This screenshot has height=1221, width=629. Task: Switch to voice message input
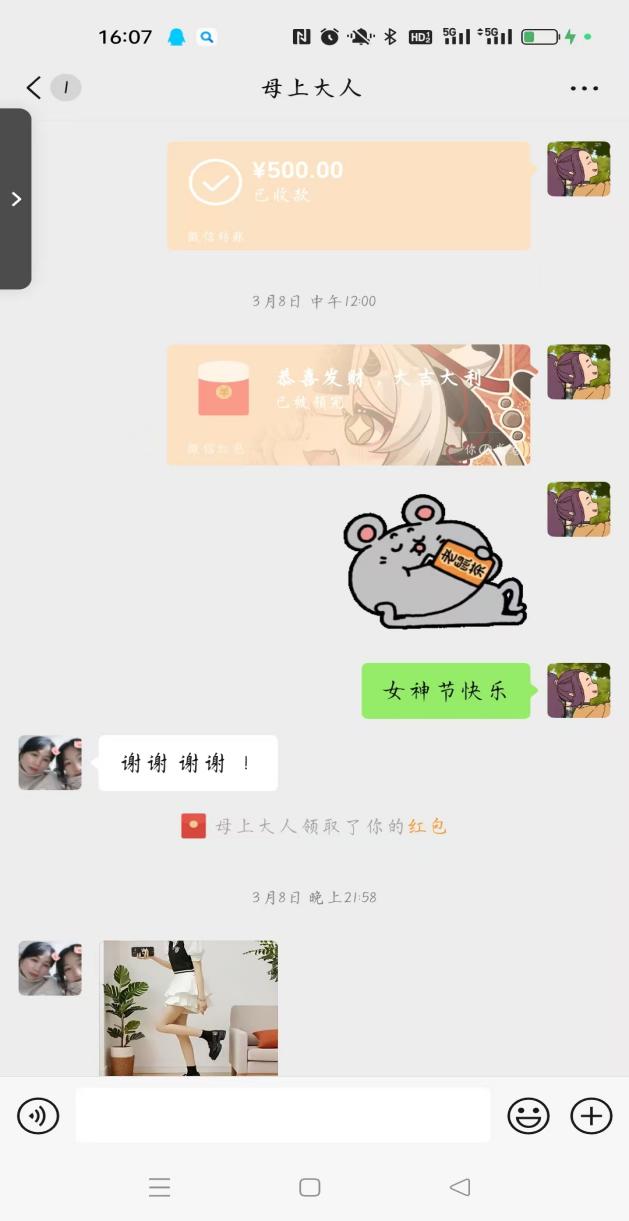point(38,1115)
